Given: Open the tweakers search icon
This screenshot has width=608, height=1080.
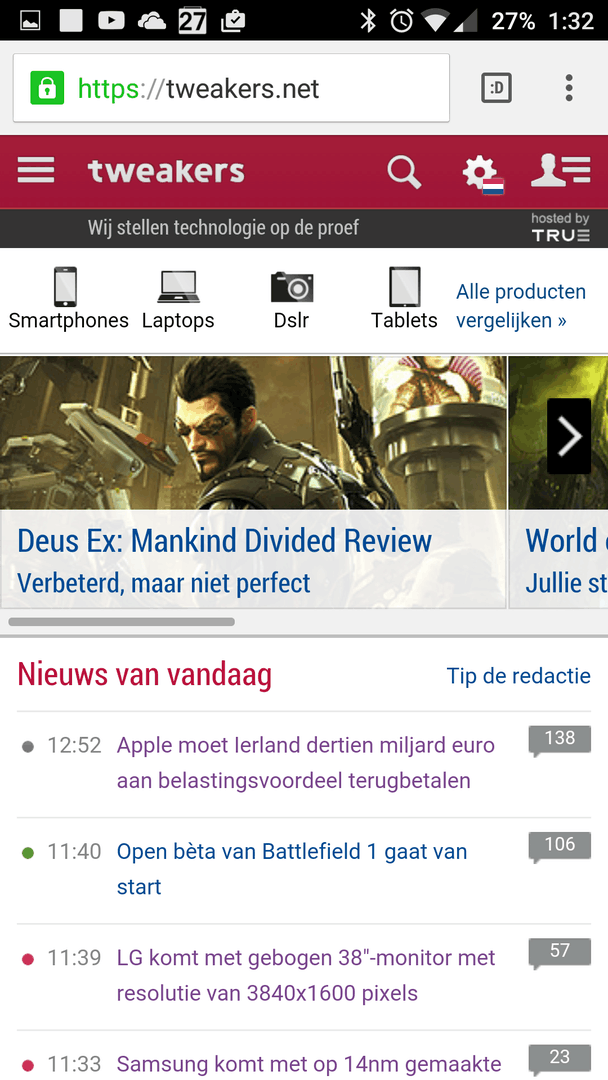Looking at the screenshot, I should pos(404,172).
